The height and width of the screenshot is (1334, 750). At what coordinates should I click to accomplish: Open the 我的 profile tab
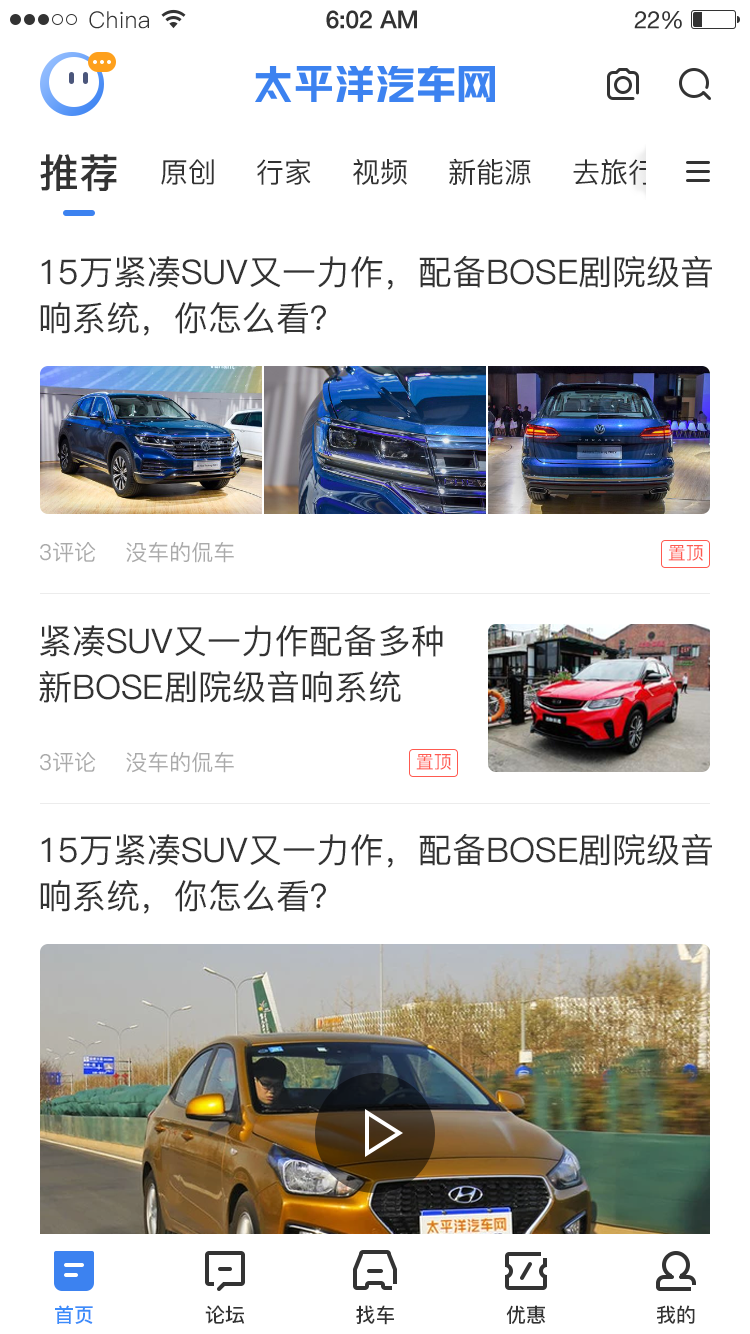click(676, 1287)
